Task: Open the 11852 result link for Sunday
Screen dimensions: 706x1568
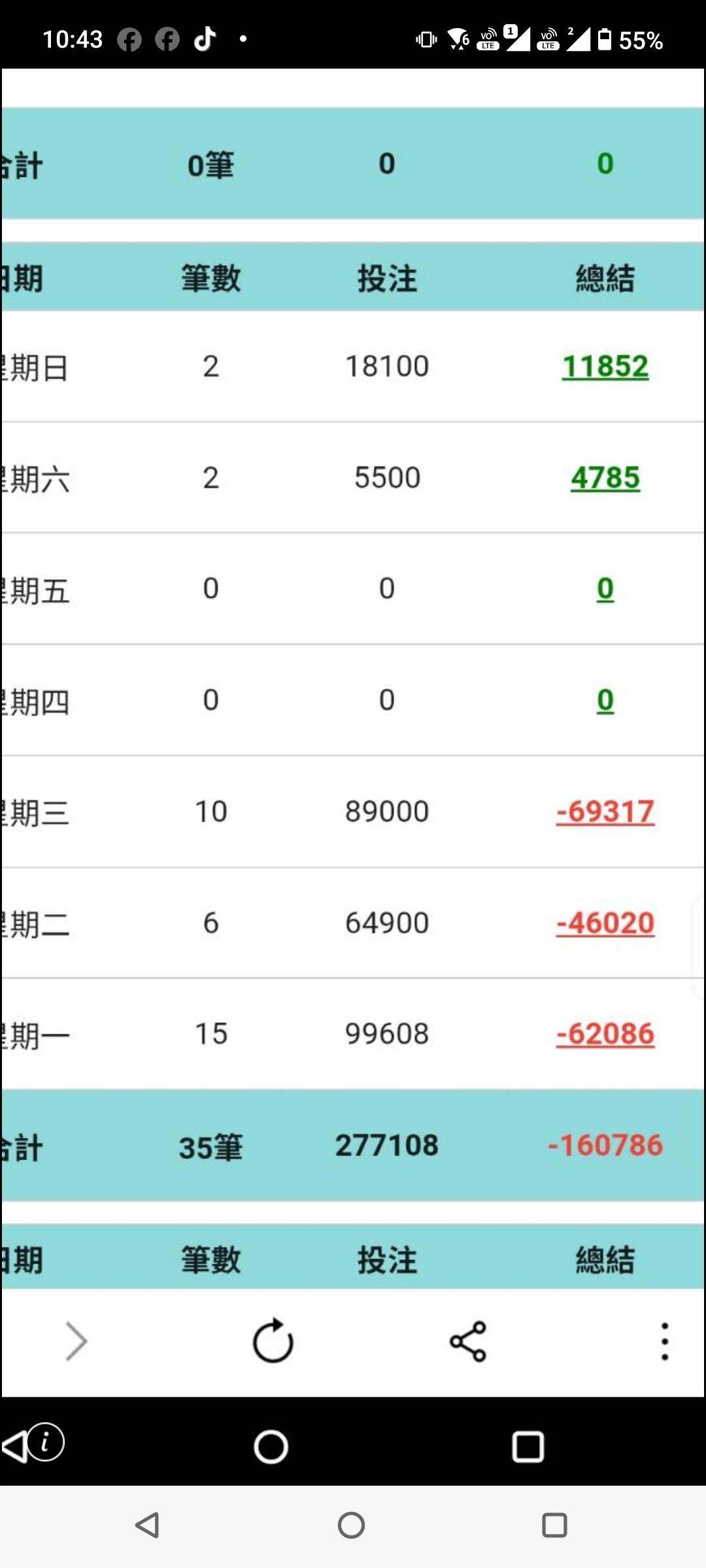Action: (x=605, y=367)
